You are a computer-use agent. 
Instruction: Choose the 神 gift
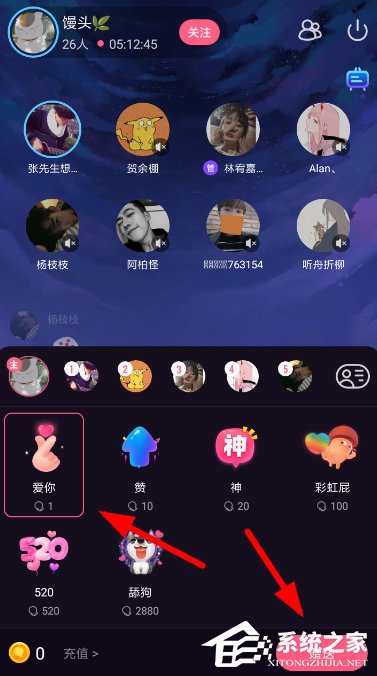click(236, 465)
